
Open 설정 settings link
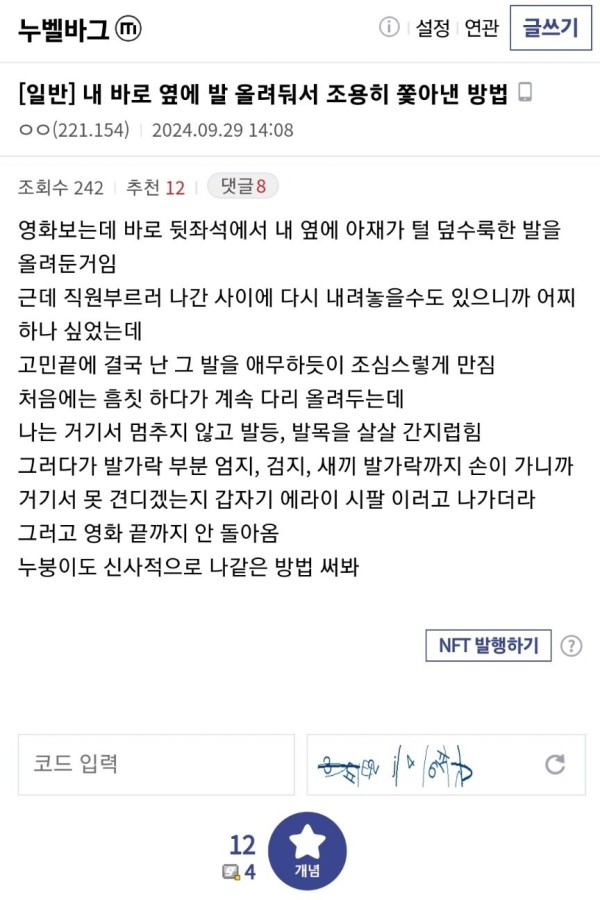(432, 28)
